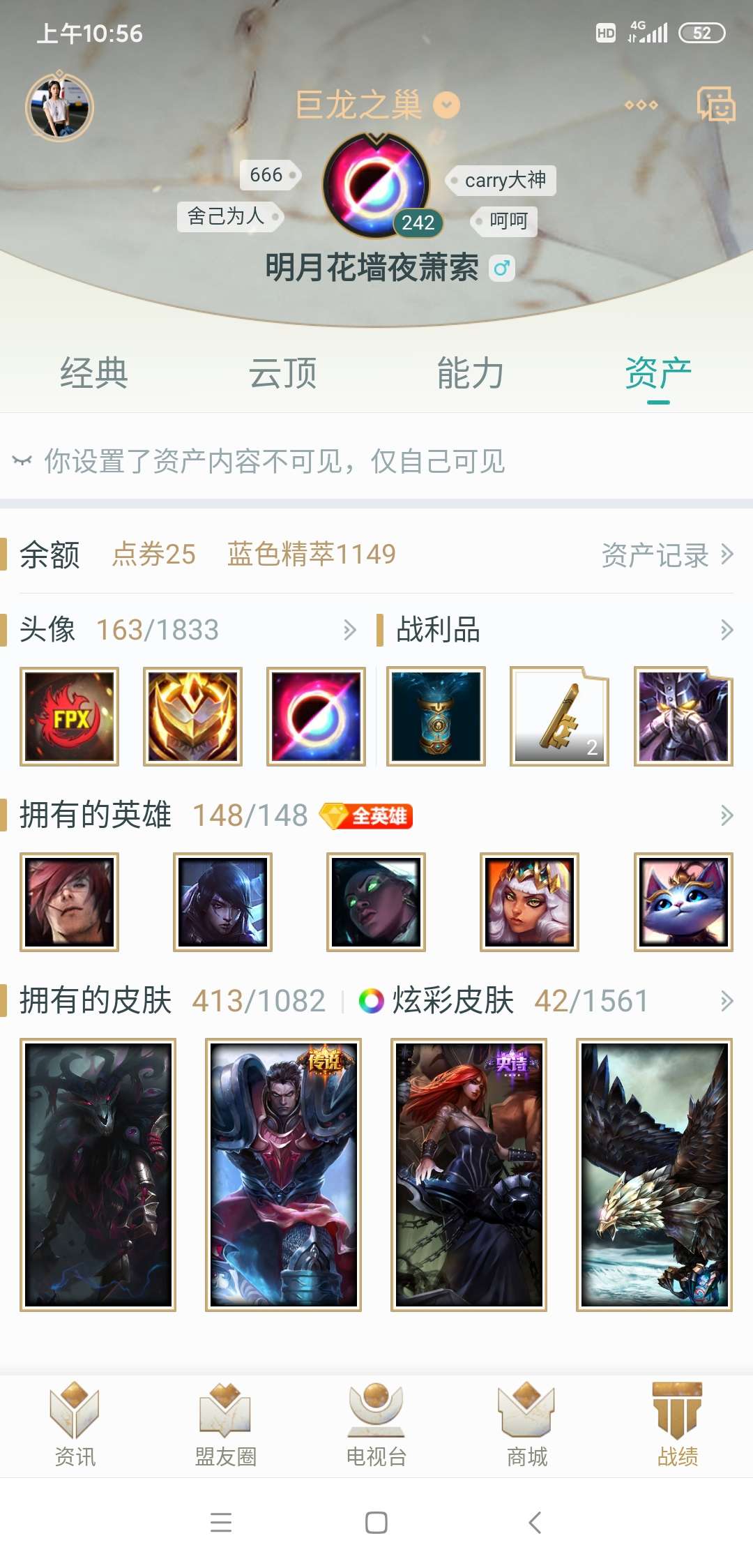
Task: Open the key fragment loot item
Action: coord(559,716)
